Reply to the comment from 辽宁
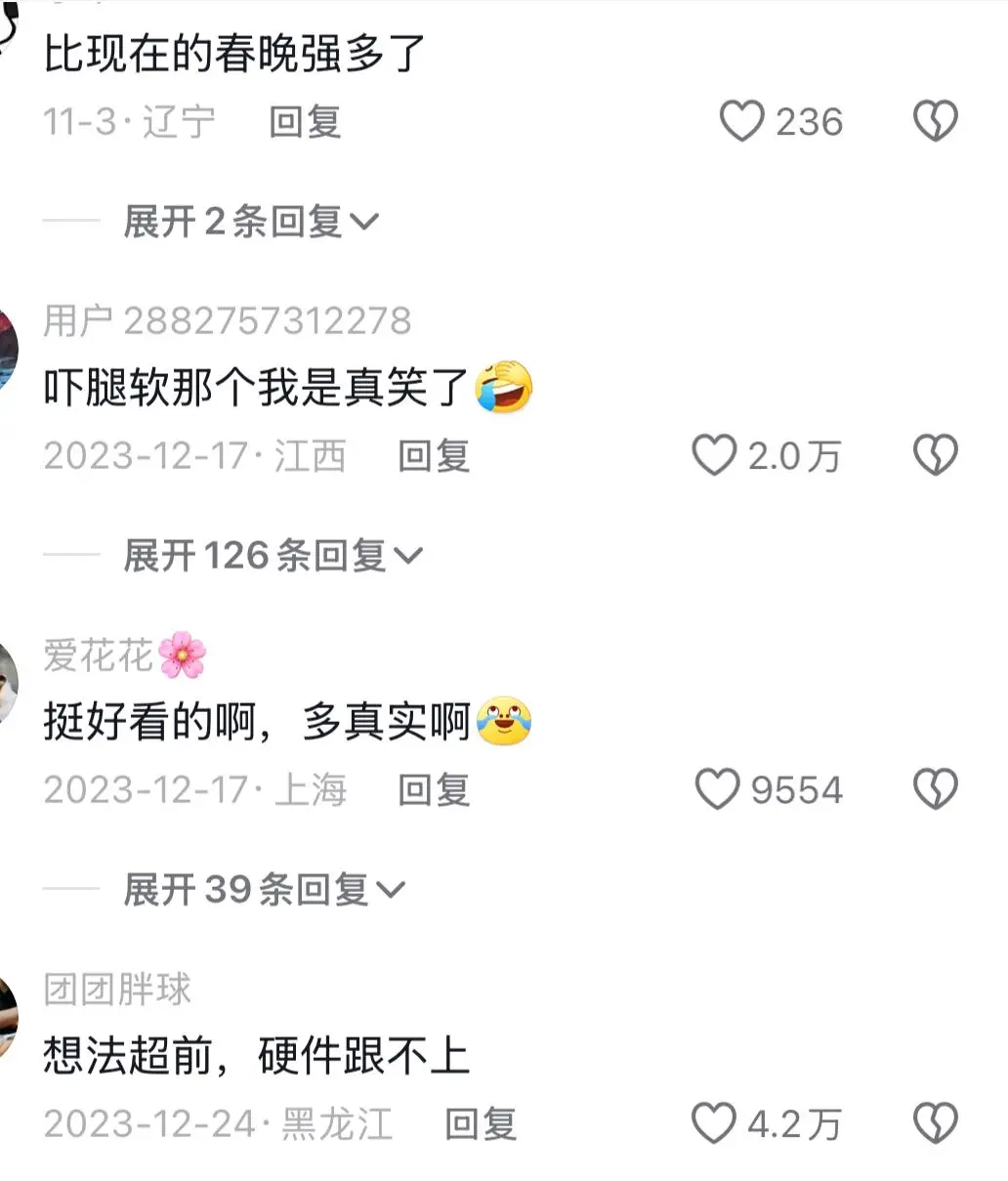Screen dimensions: 1008x1181 point(305,122)
